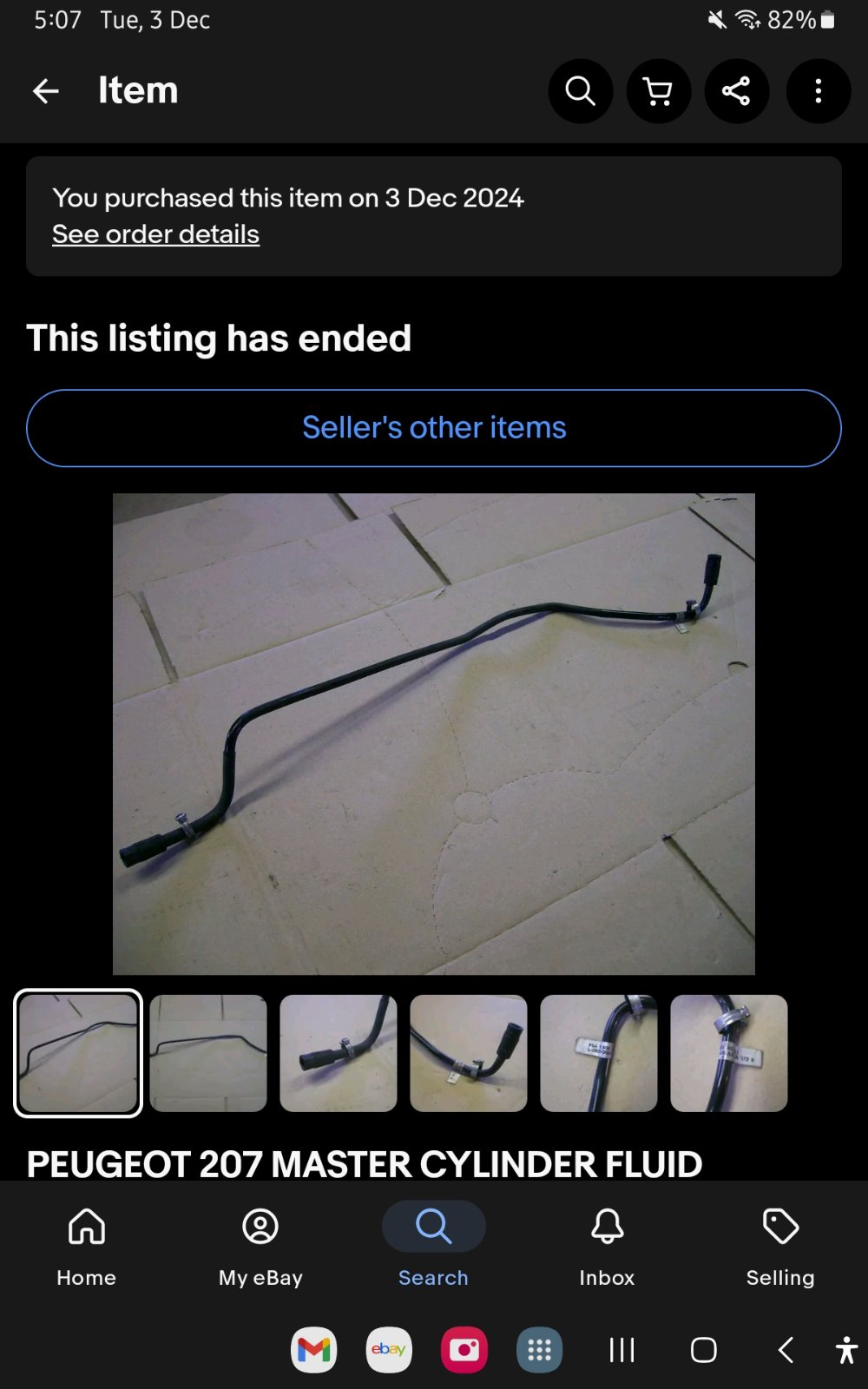Open Gmail from the taskbar

tap(314, 1350)
